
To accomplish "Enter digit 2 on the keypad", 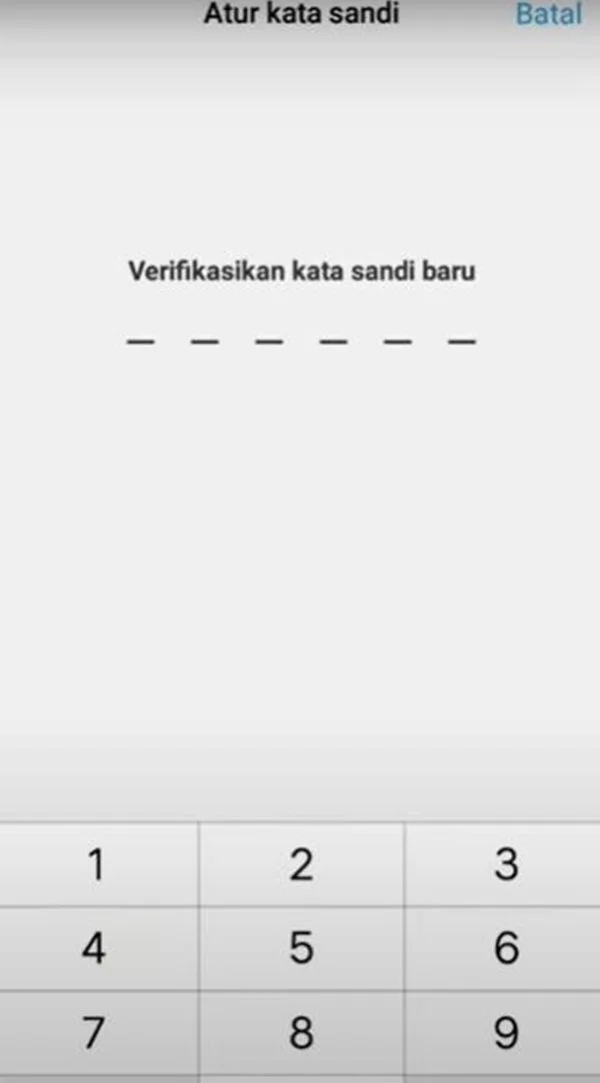I will coord(301,864).
